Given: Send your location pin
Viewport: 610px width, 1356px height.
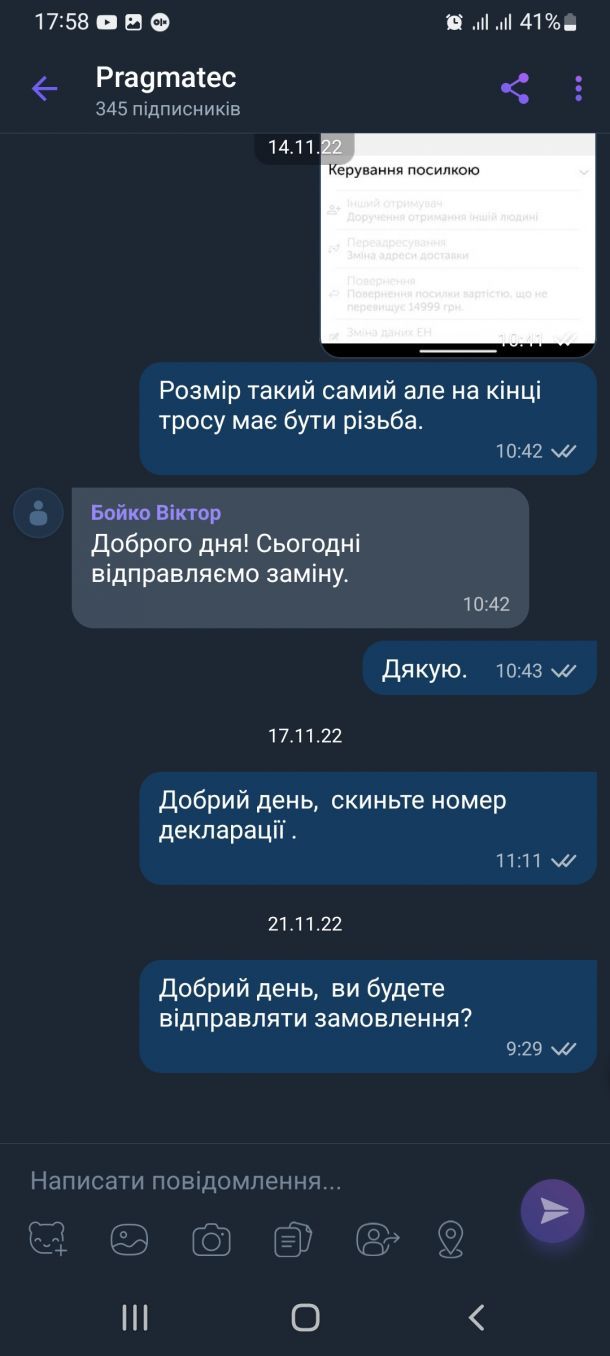Looking at the screenshot, I should (x=451, y=1240).
